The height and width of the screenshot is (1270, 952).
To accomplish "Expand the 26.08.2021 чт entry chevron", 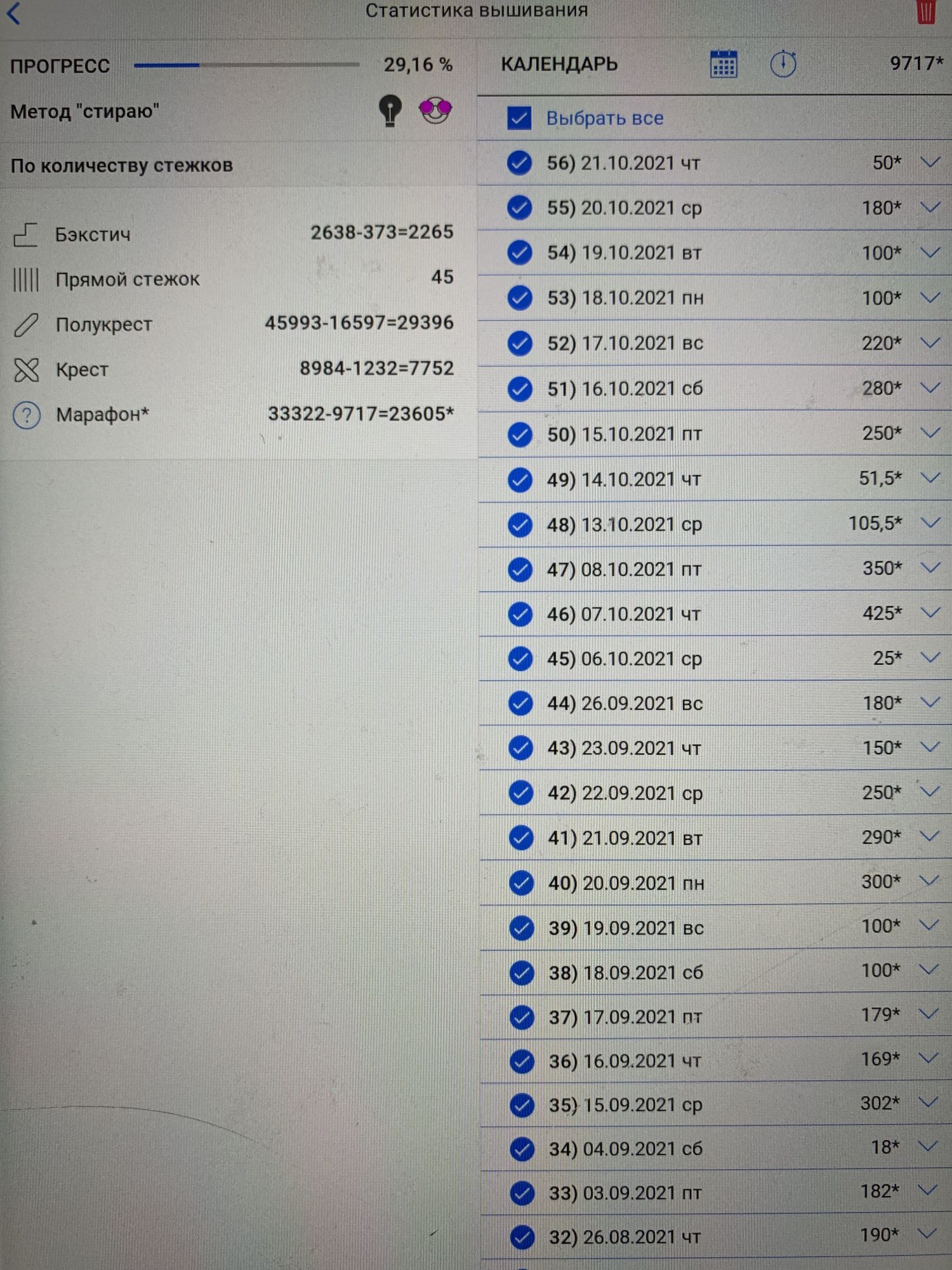I will click(927, 1234).
